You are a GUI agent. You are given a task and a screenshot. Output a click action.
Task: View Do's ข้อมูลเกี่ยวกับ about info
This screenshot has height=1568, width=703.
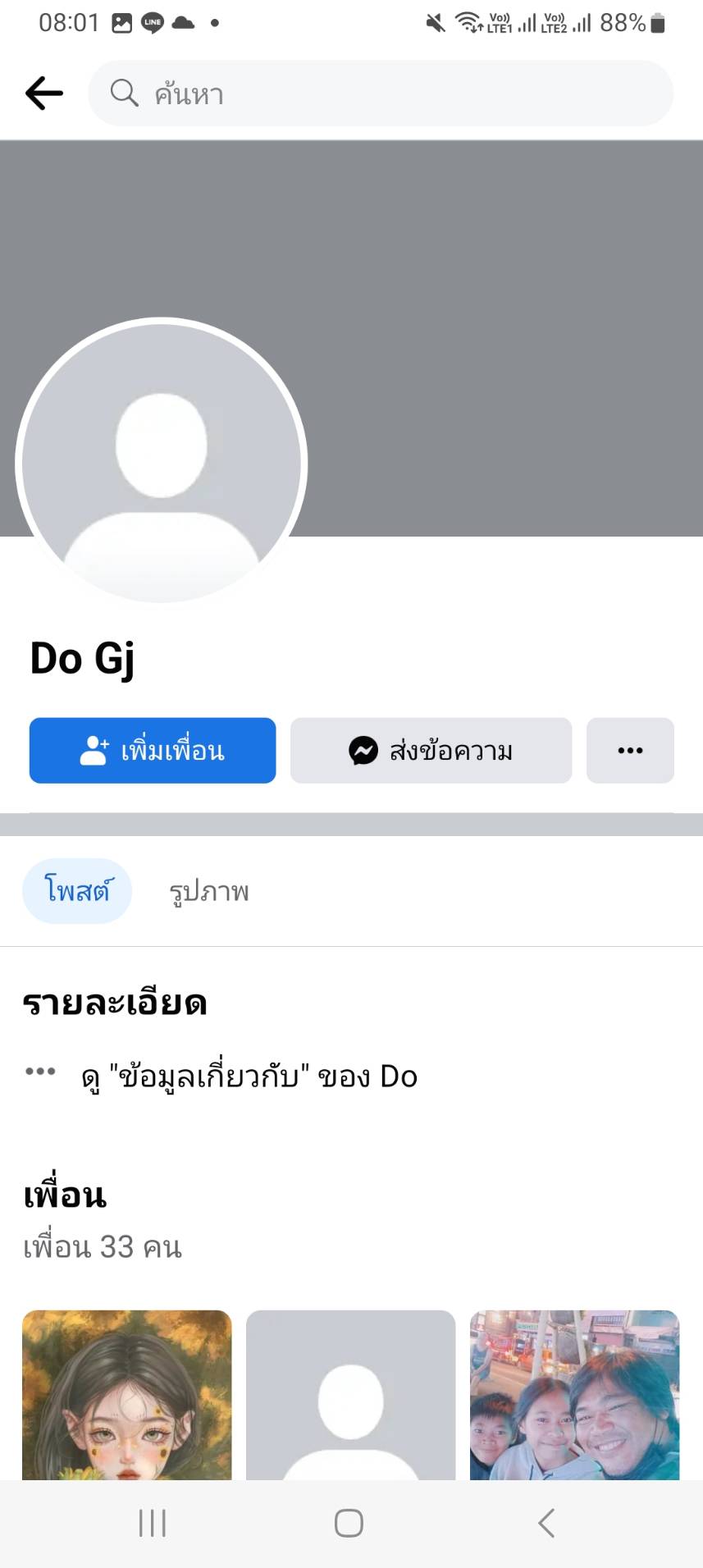tap(249, 1076)
